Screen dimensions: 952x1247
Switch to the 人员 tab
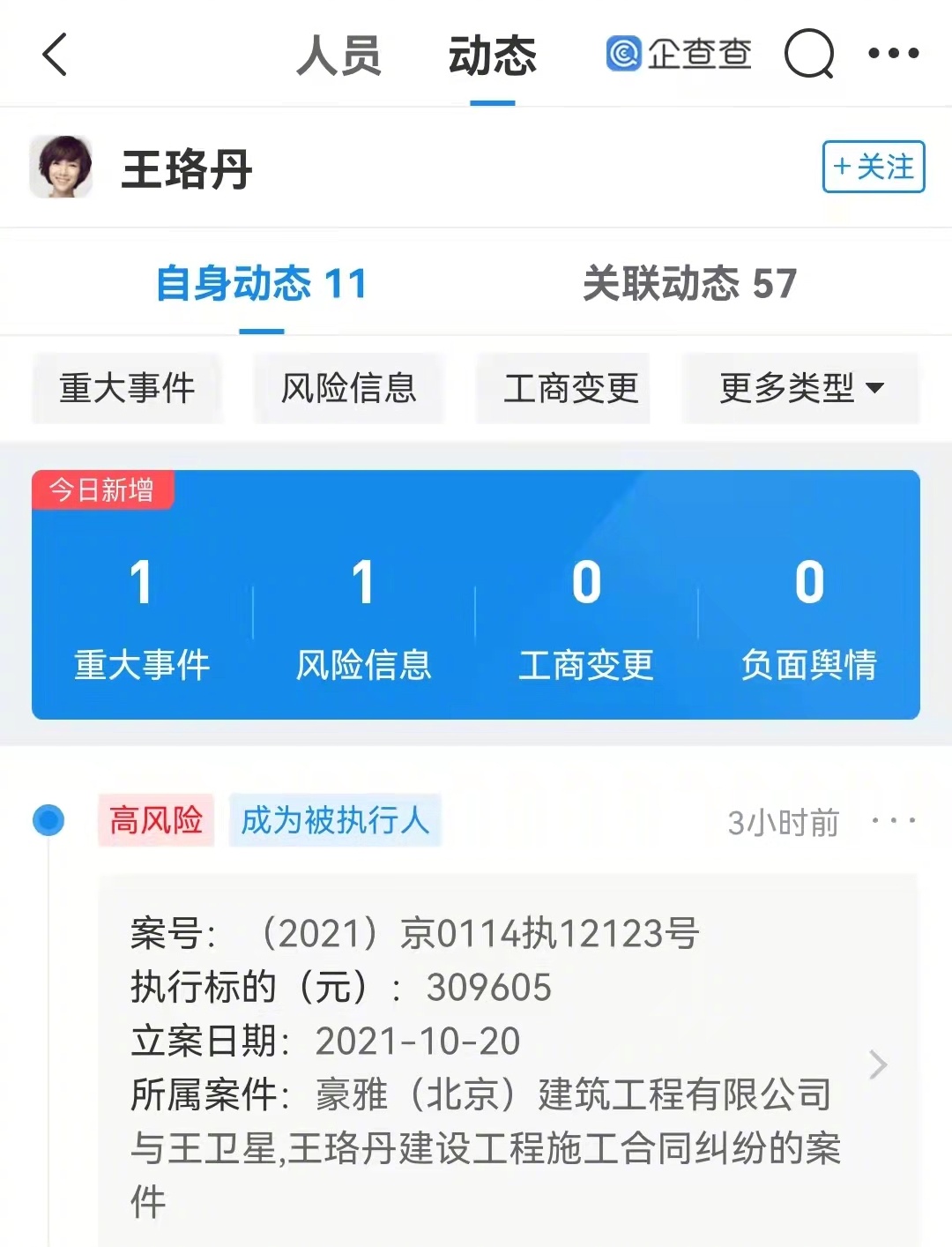(338, 56)
